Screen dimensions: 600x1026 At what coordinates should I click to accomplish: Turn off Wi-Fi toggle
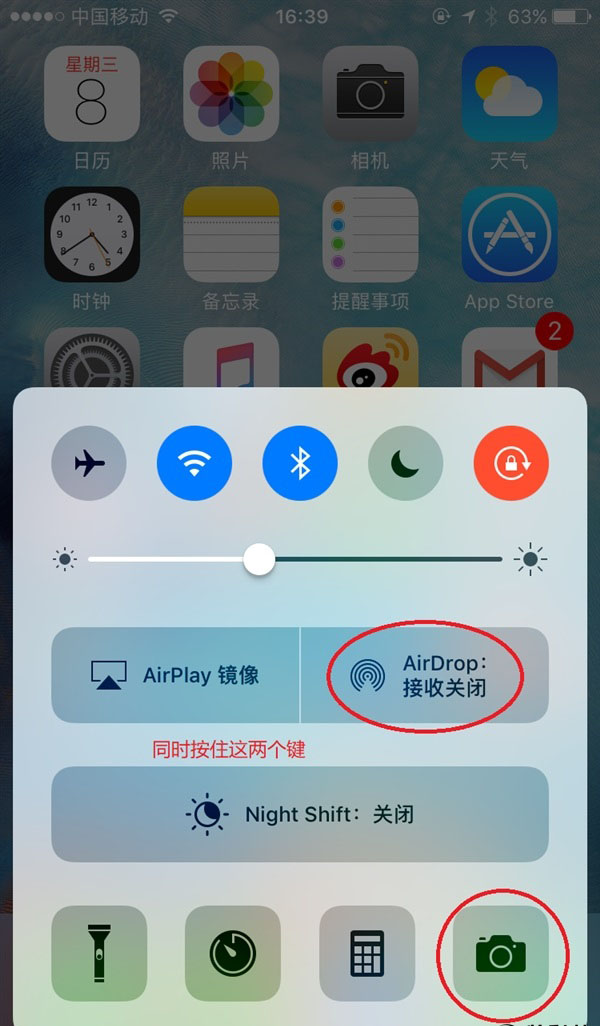pyautogui.click(x=194, y=464)
